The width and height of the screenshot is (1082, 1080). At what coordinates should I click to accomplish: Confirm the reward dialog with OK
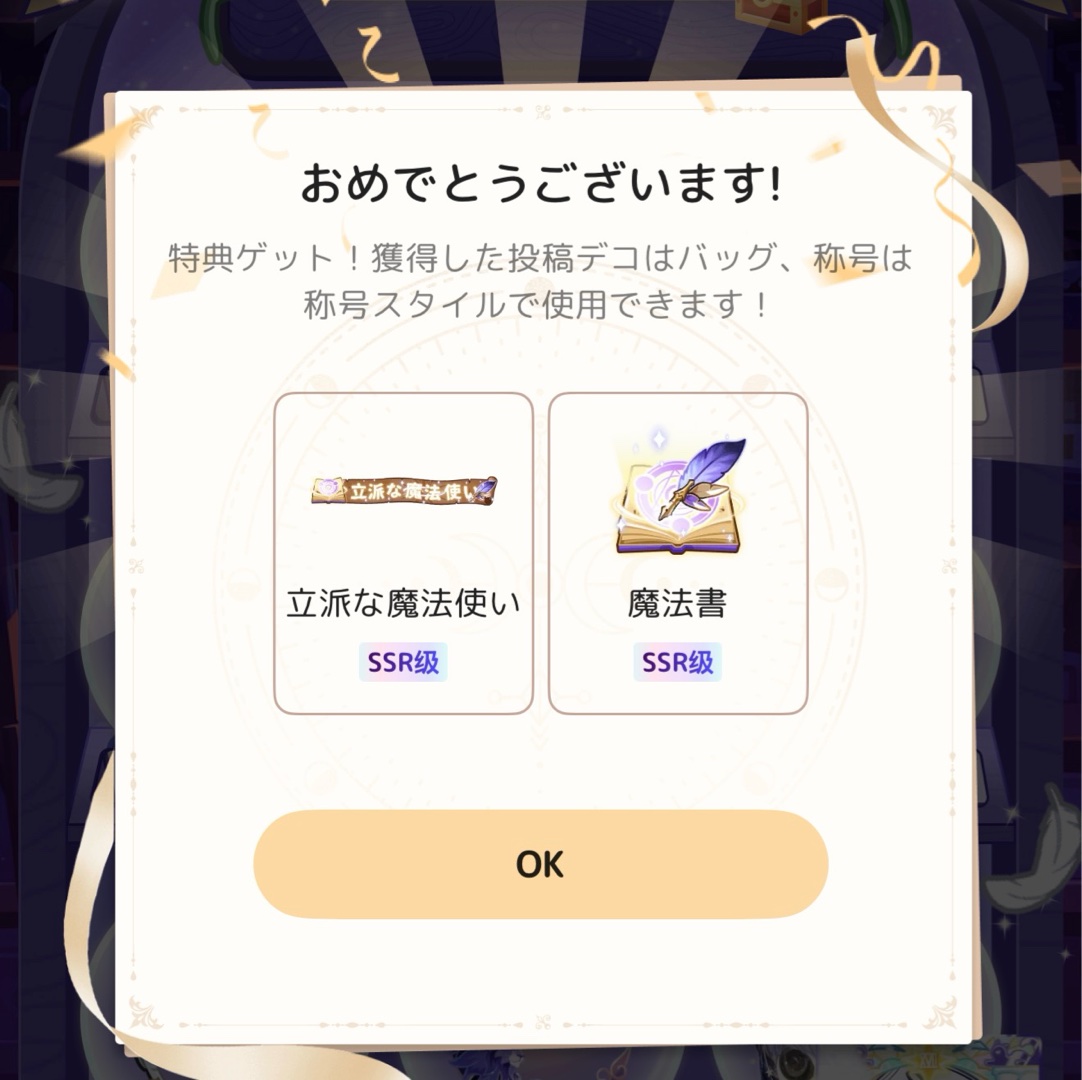(540, 864)
